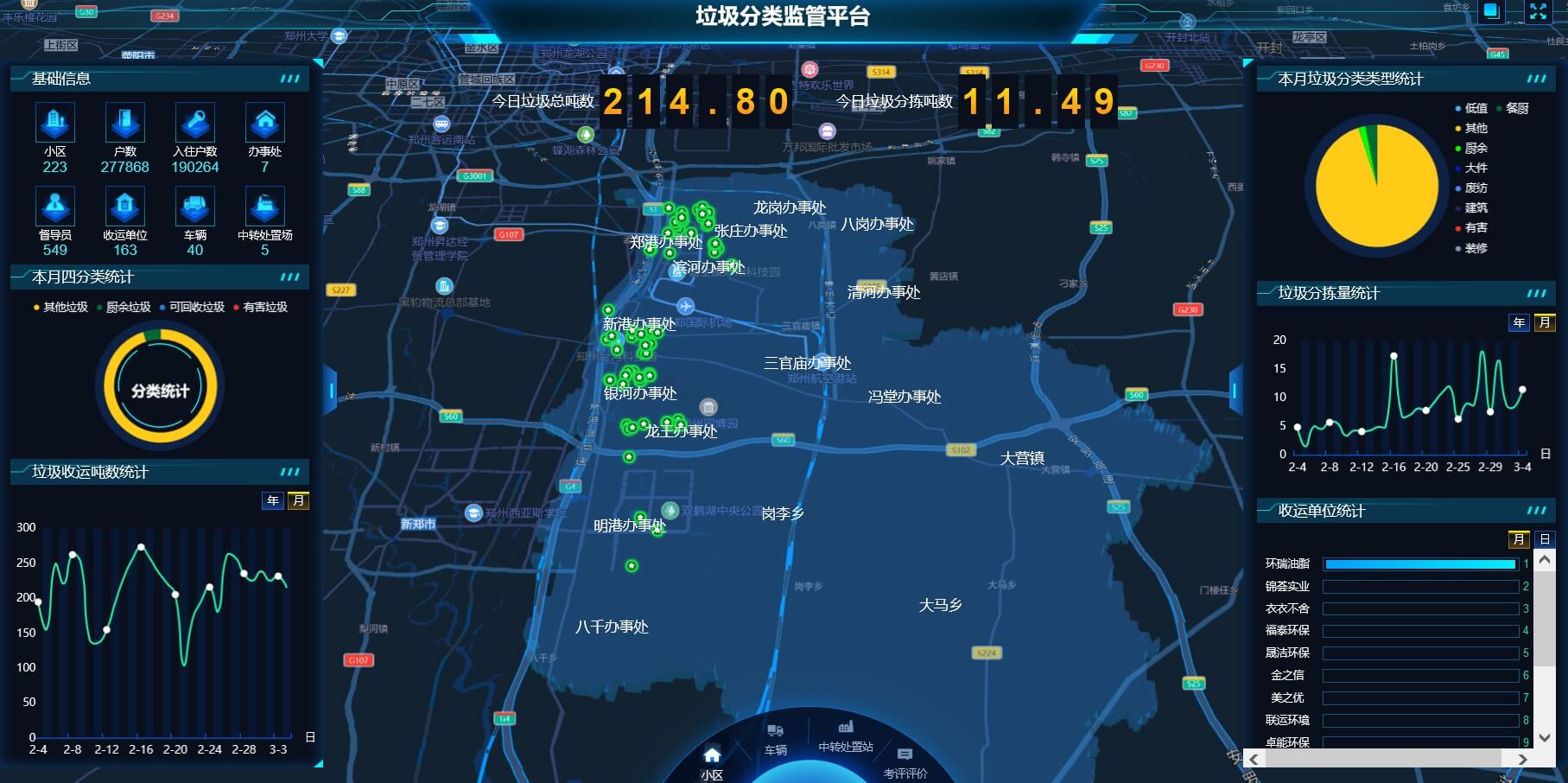Tap the down arrow of 收运单位 list scrollbar
This screenshot has height=783, width=1568.
point(1545,737)
